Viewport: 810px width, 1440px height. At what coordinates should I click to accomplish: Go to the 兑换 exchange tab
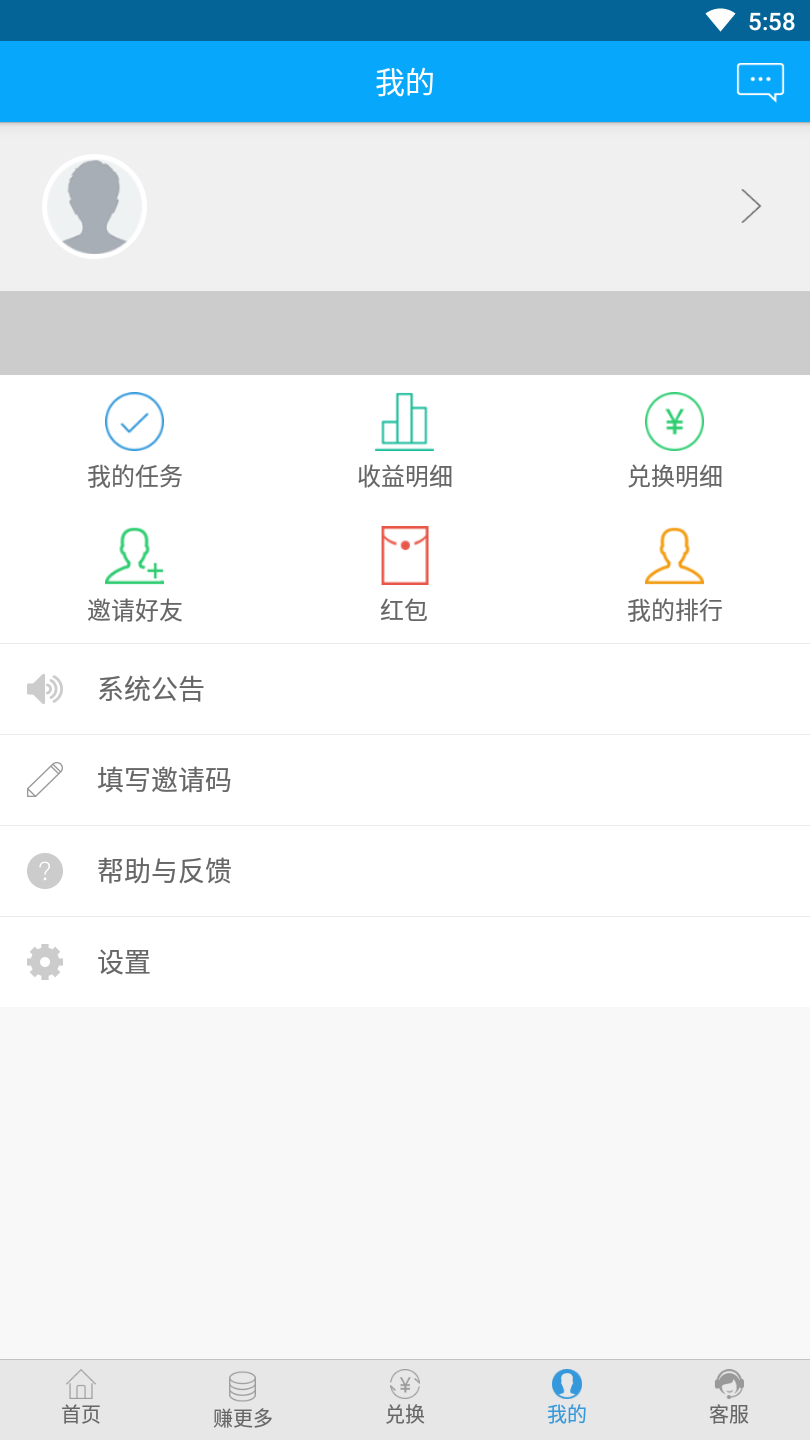click(x=405, y=1399)
